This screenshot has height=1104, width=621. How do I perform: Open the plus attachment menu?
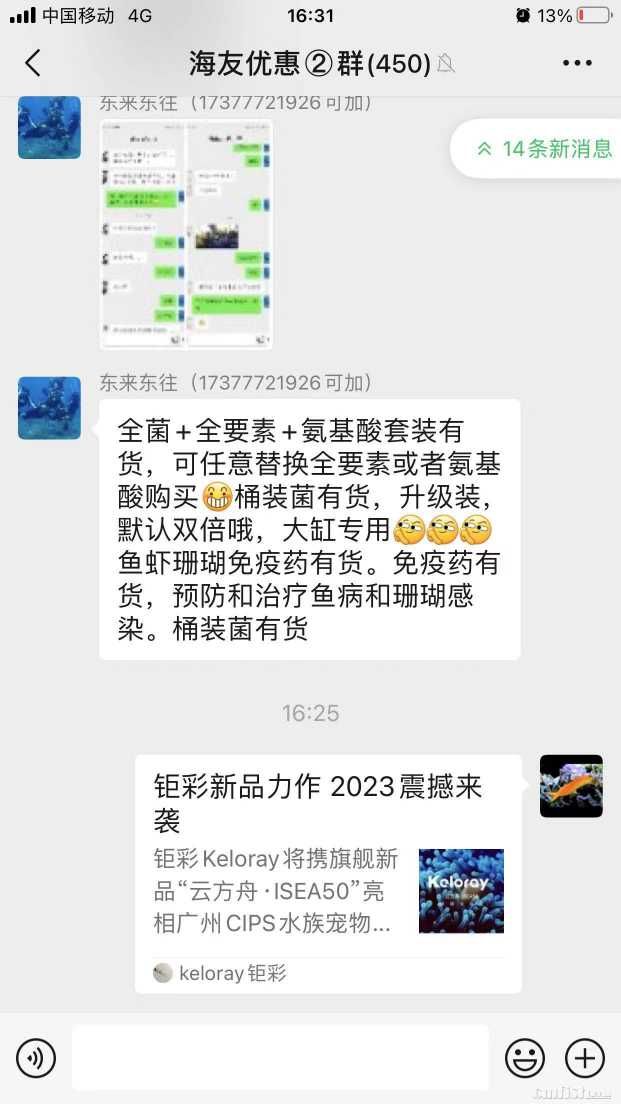coord(585,1058)
